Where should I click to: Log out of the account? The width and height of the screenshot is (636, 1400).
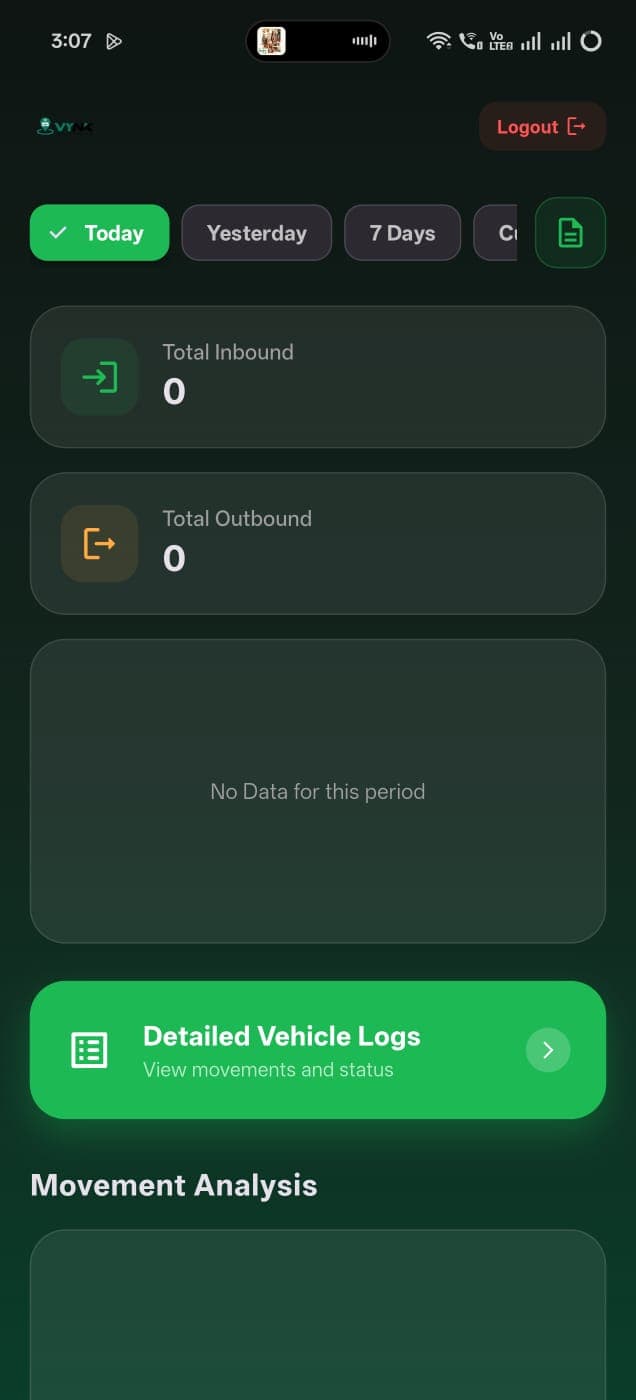[x=542, y=127]
